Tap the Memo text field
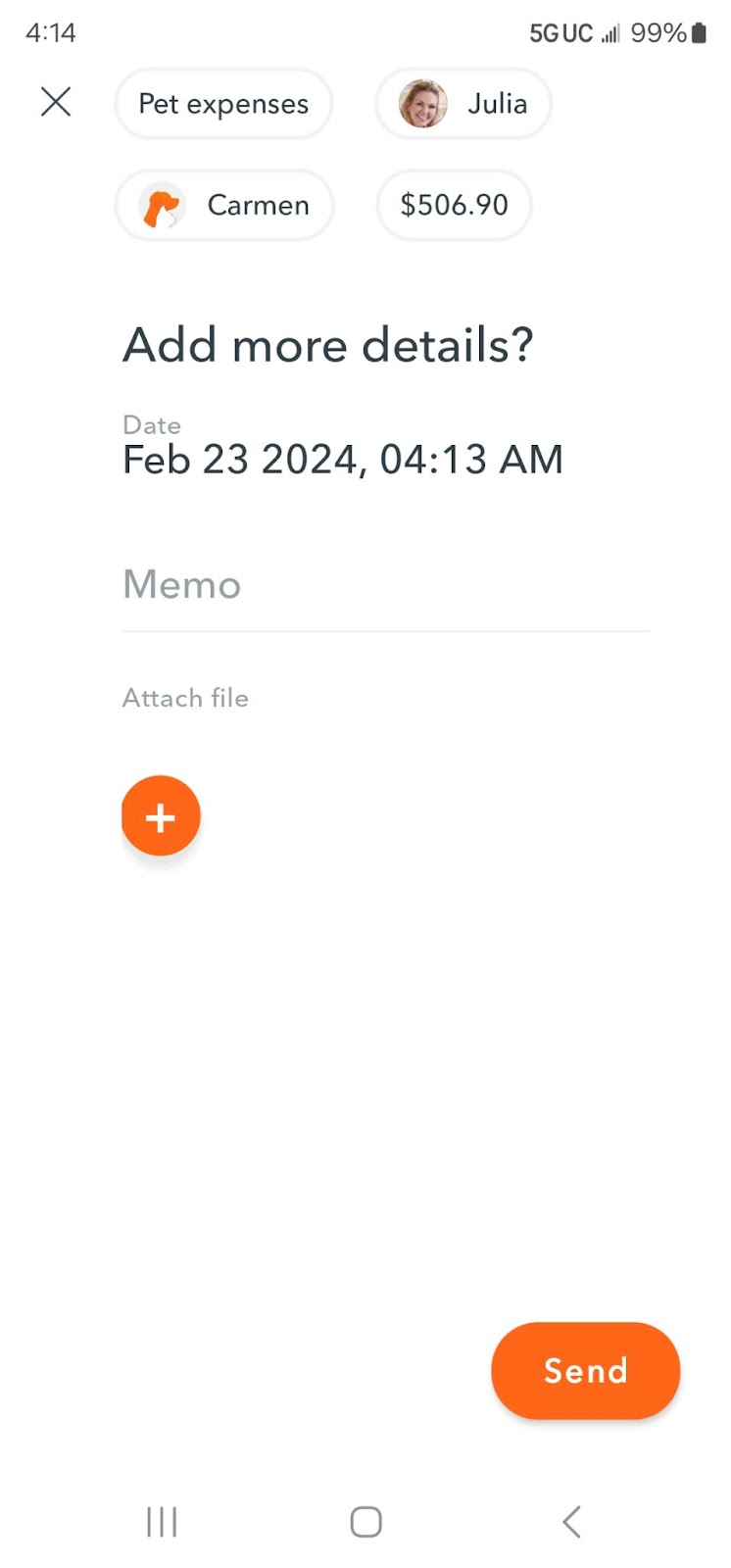This screenshot has width=731, height=1568. tap(385, 585)
